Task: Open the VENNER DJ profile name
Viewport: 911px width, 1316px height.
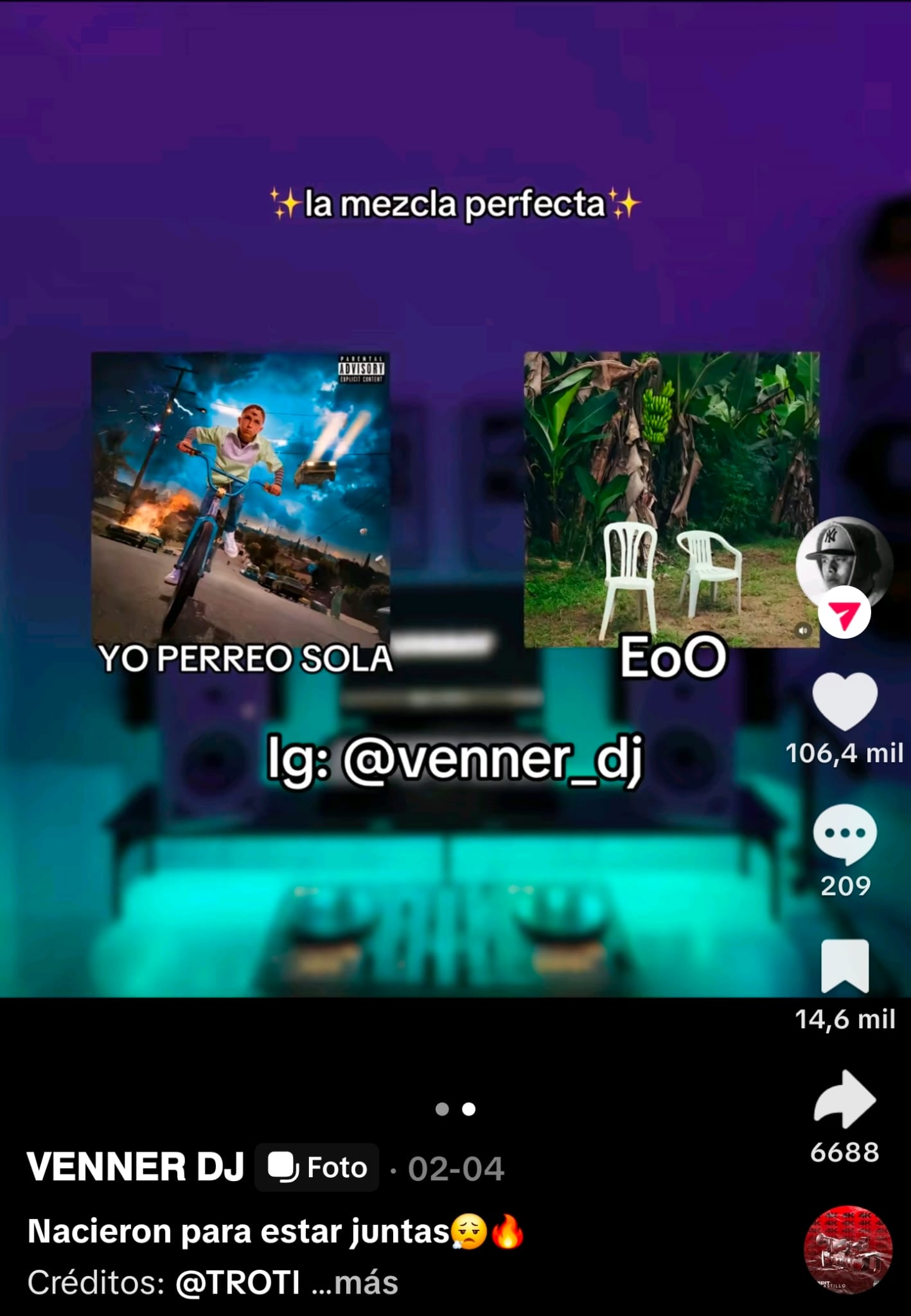Action: click(138, 1169)
